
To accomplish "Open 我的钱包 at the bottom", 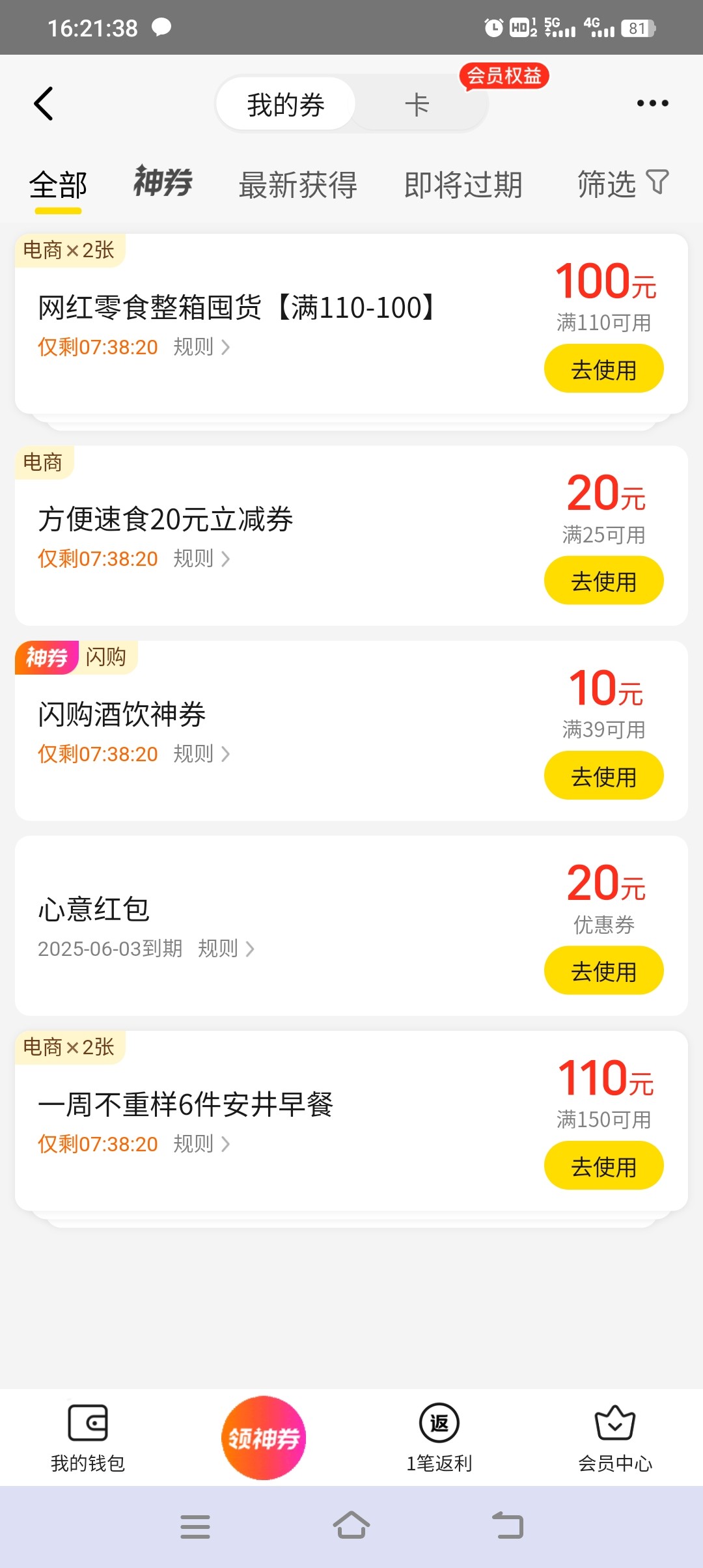I will coord(88,1438).
